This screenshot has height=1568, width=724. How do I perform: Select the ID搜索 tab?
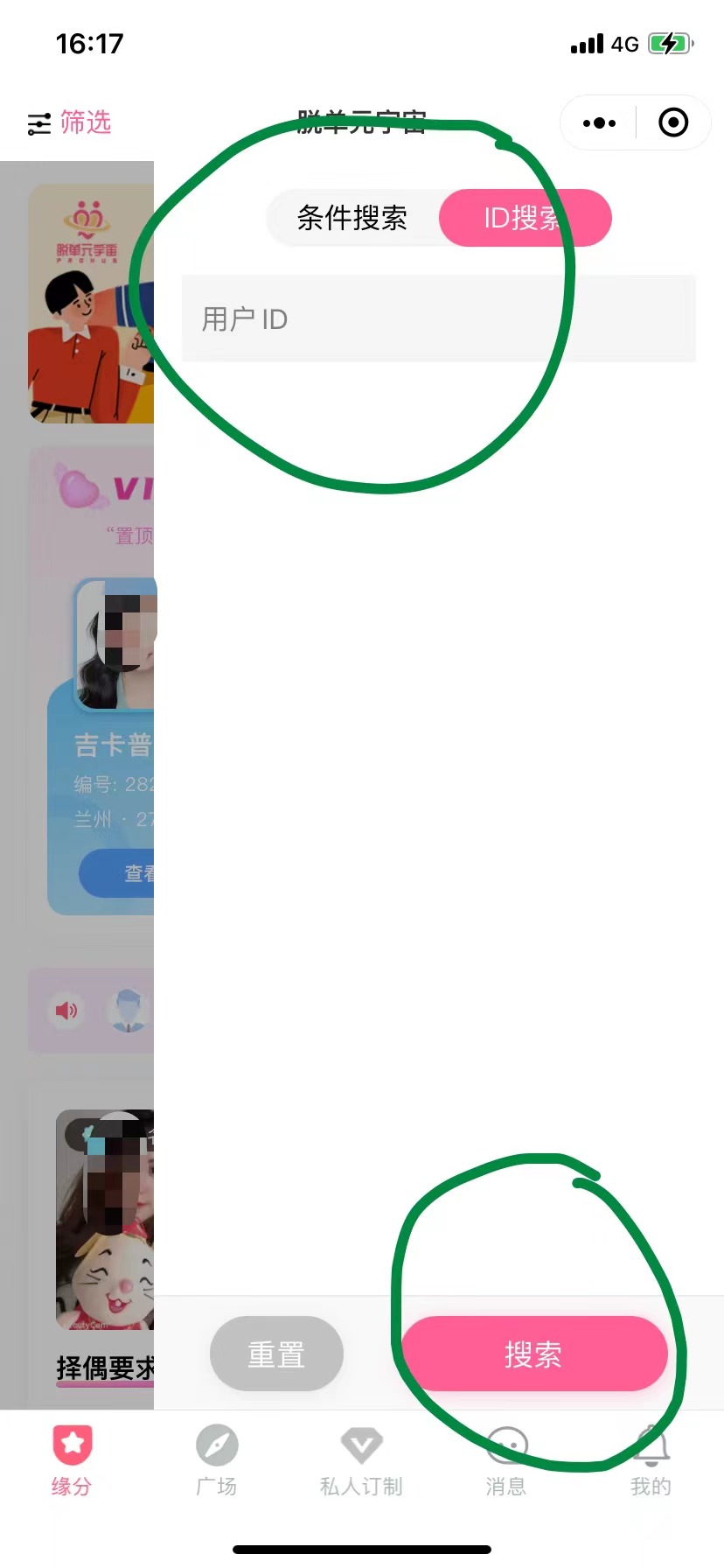click(x=523, y=218)
